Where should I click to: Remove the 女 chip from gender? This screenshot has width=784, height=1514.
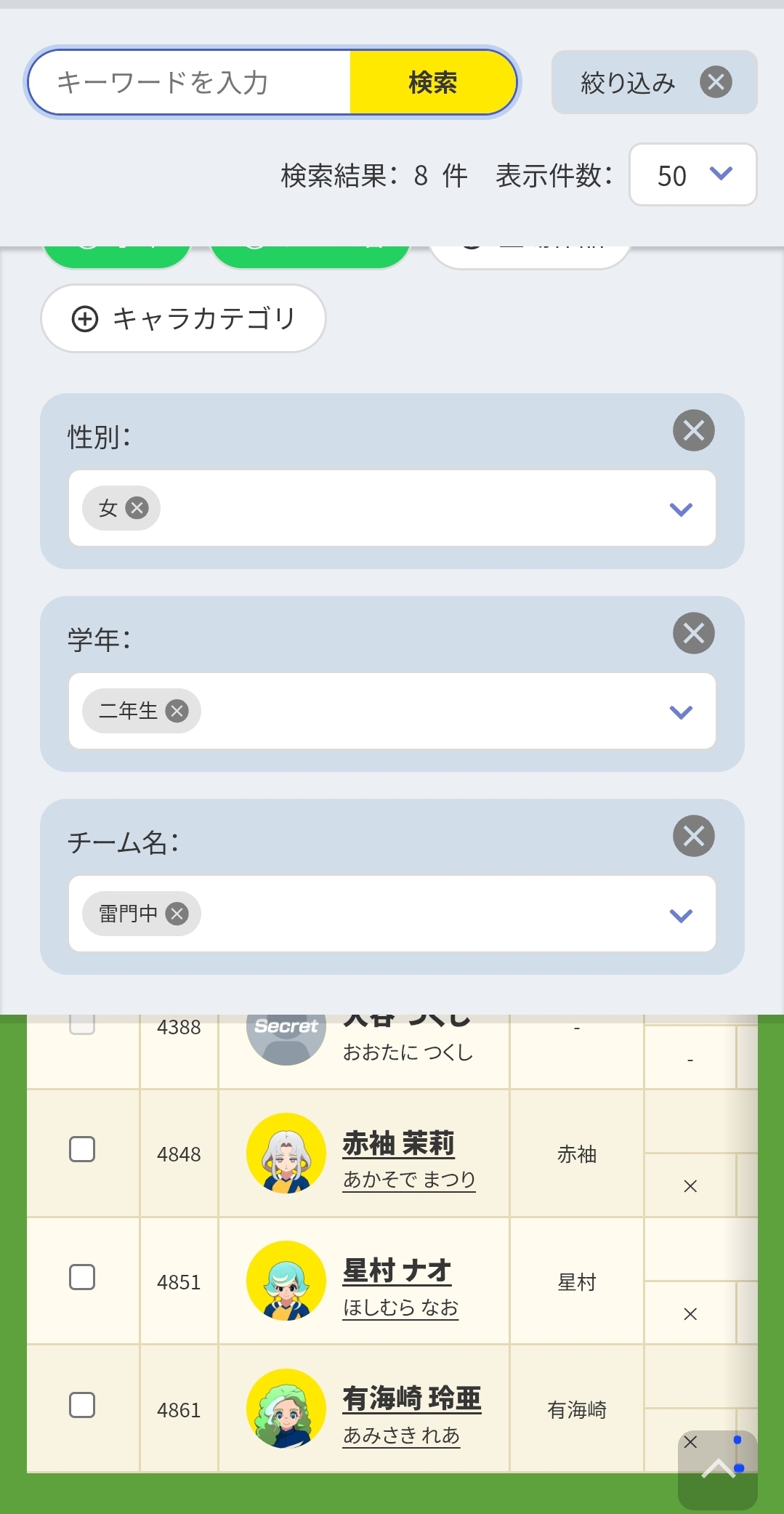coord(137,507)
